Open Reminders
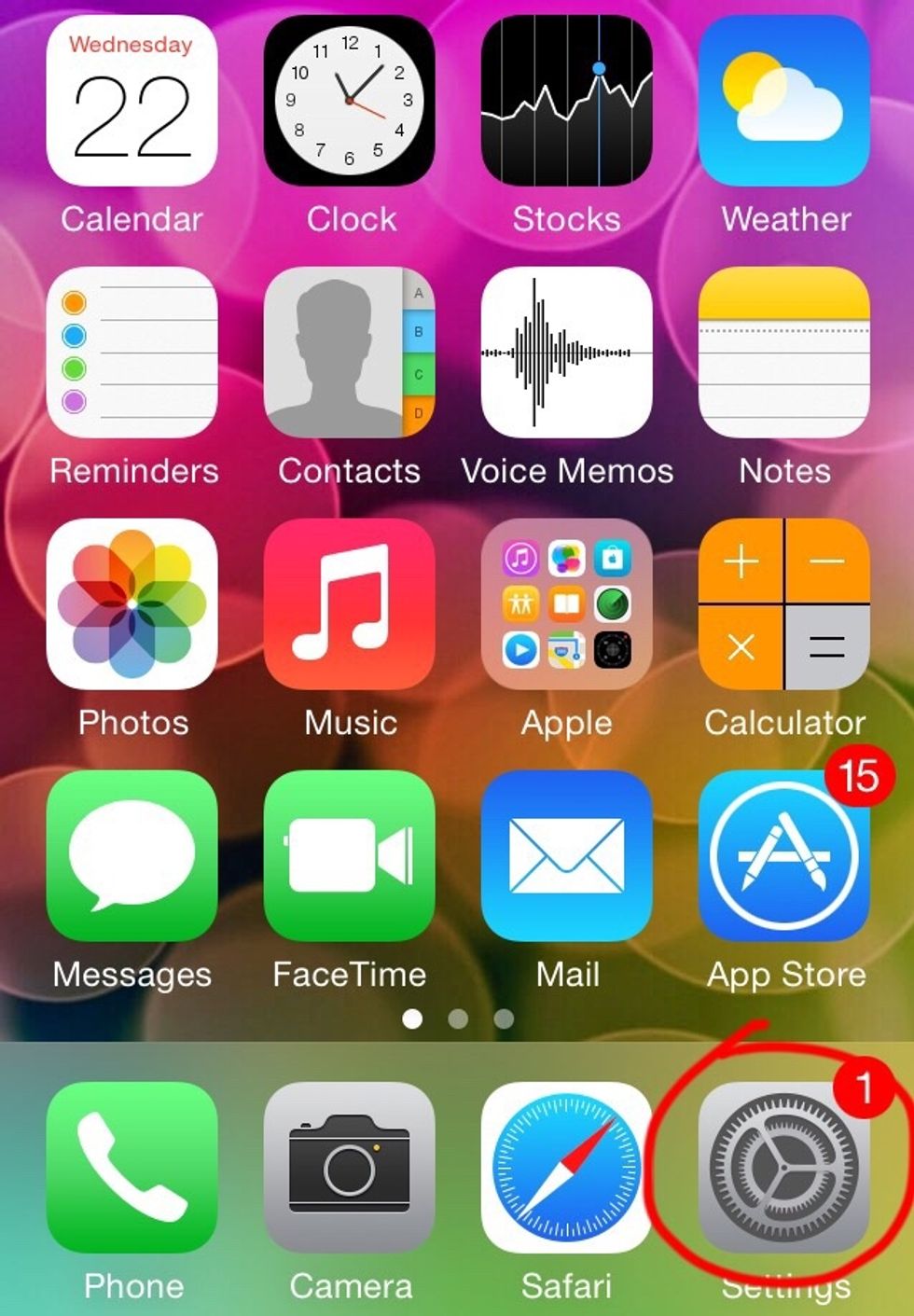The width and height of the screenshot is (914, 1316). tap(132, 353)
